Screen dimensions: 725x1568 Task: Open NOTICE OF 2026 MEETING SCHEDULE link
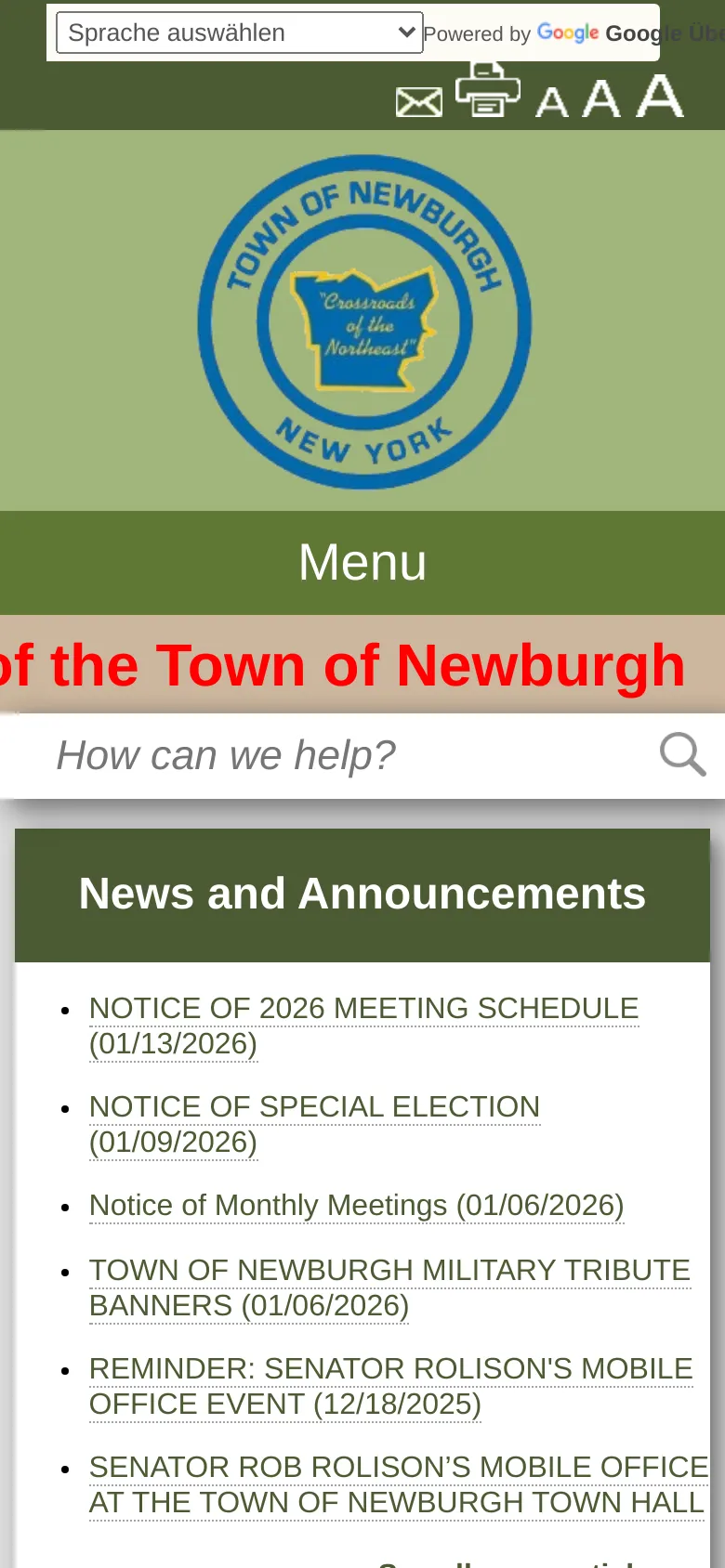(363, 1008)
